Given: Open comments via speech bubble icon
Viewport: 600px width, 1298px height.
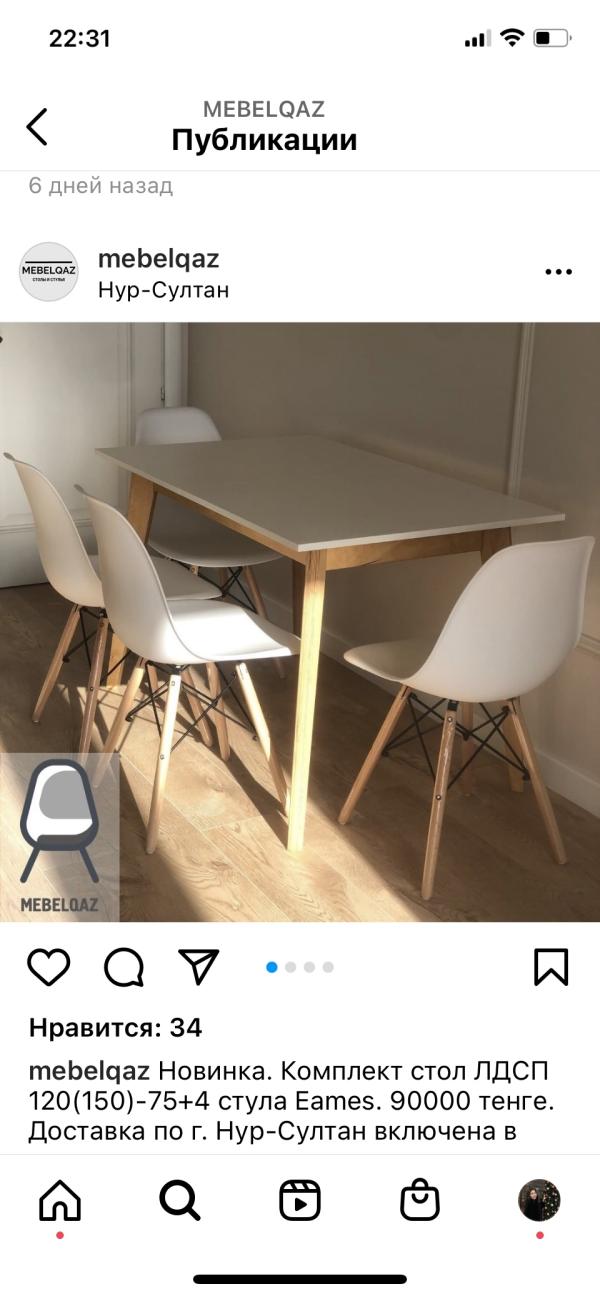Looking at the screenshot, I should [x=124, y=967].
